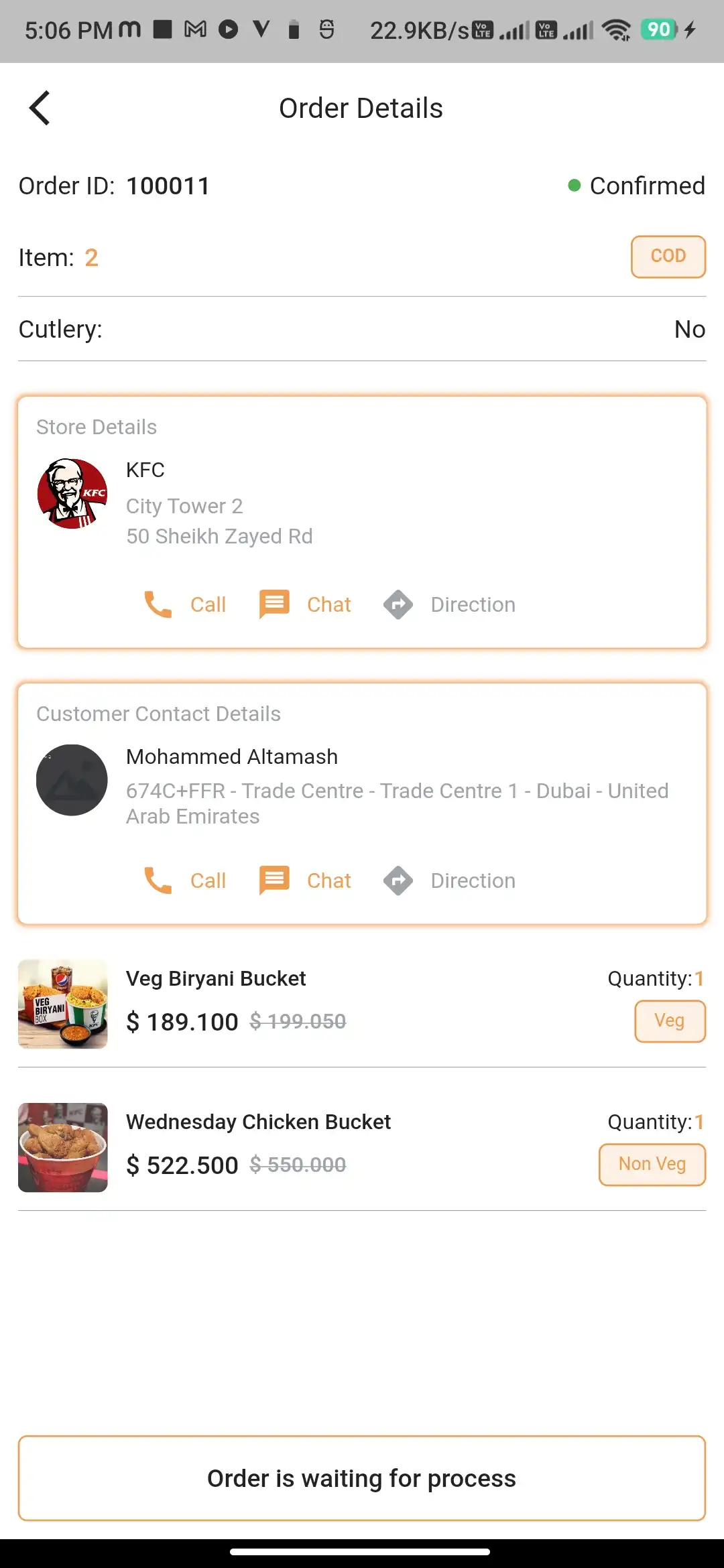The width and height of the screenshot is (724, 1568).
Task: Call customer Mohammed Altamash
Action: point(184,880)
